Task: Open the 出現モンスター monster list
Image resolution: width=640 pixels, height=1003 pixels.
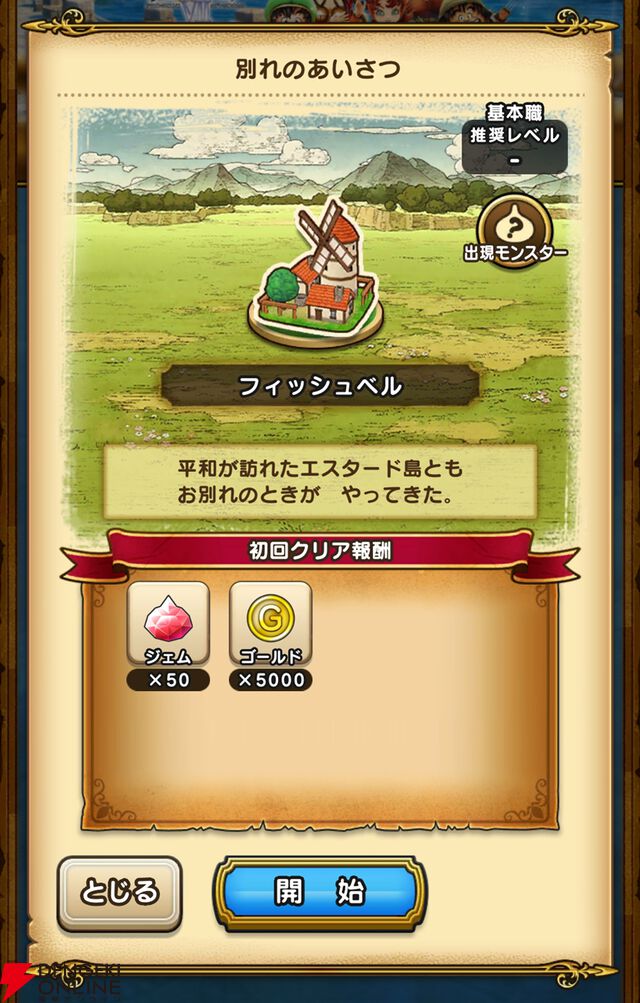Action: pyautogui.click(x=514, y=224)
